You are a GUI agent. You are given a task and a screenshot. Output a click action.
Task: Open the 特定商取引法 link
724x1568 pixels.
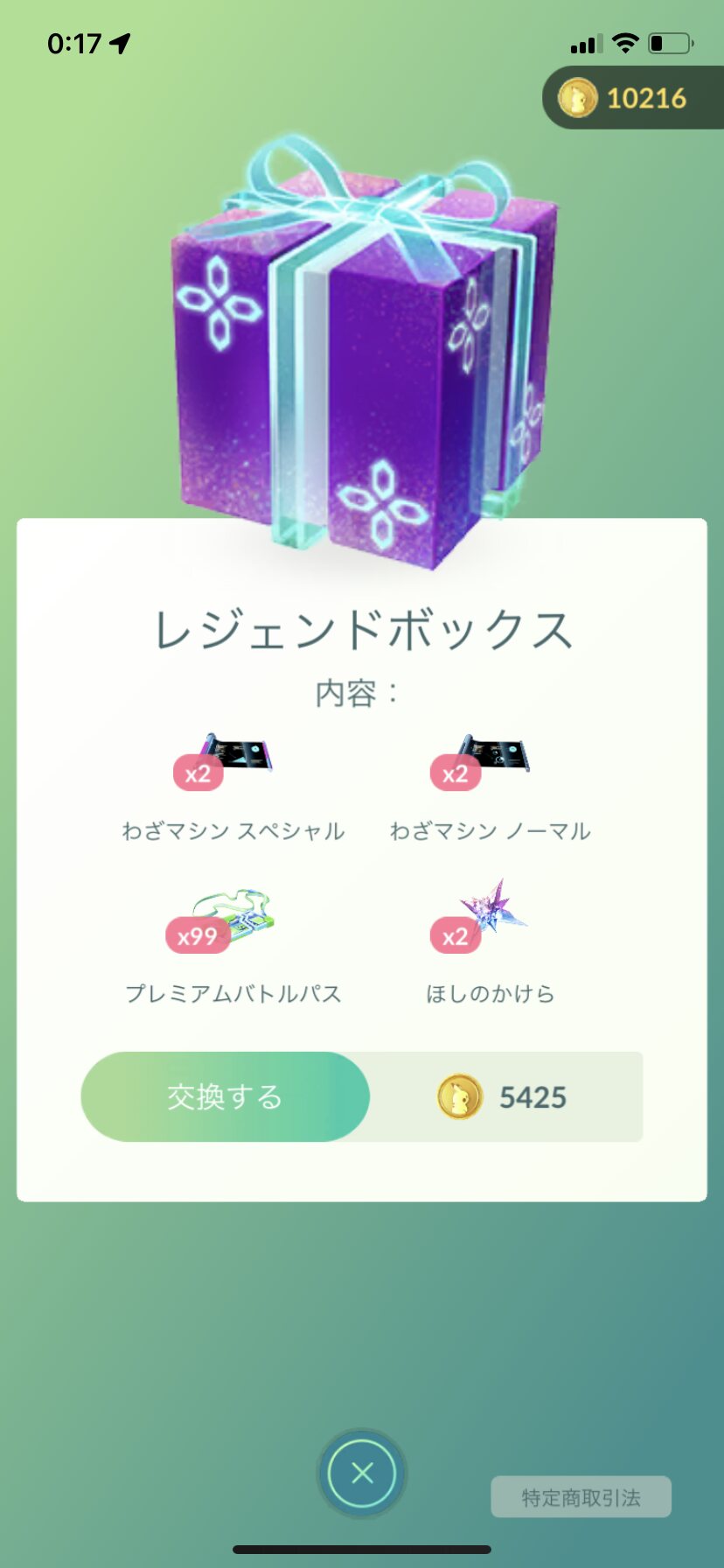581,1497
